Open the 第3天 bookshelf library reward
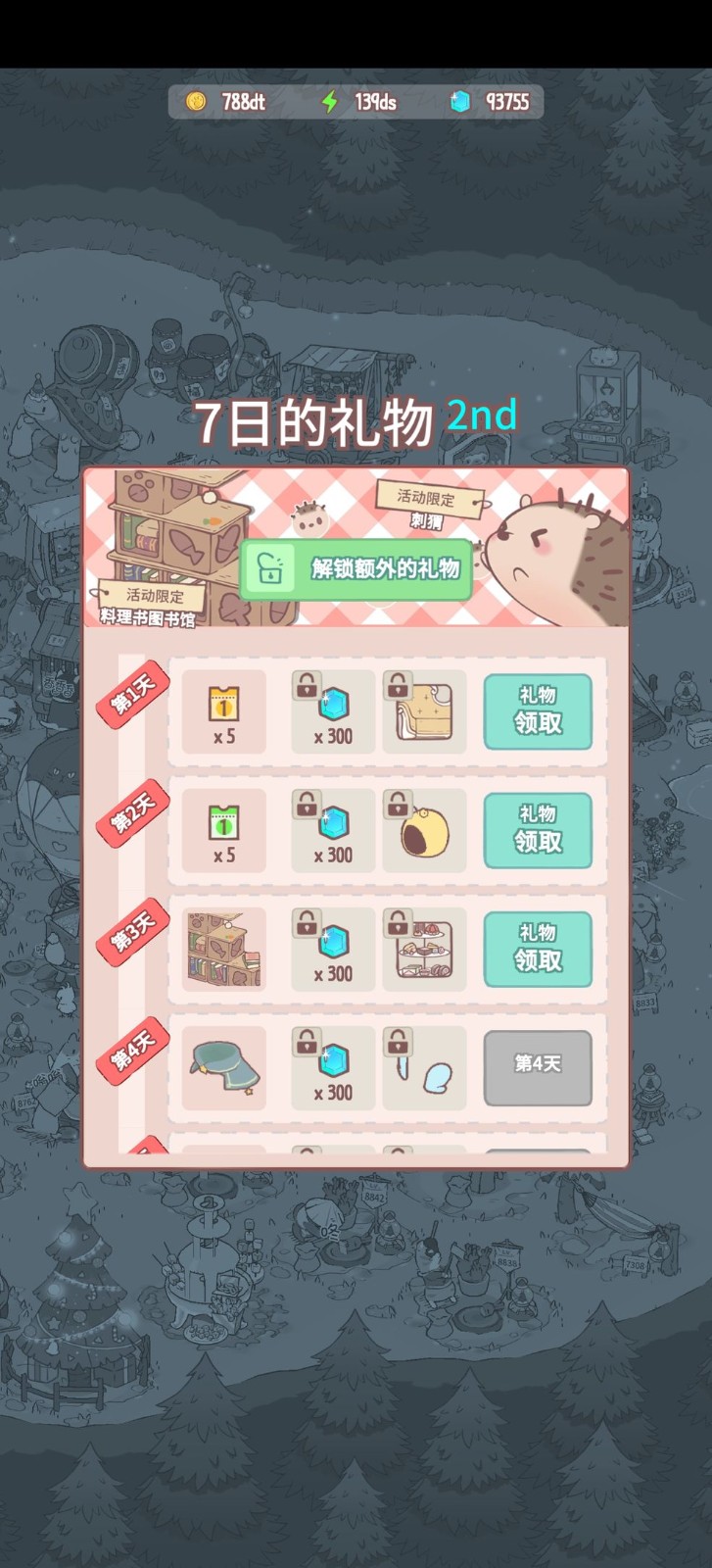This screenshot has width=712, height=1568. pos(224,950)
